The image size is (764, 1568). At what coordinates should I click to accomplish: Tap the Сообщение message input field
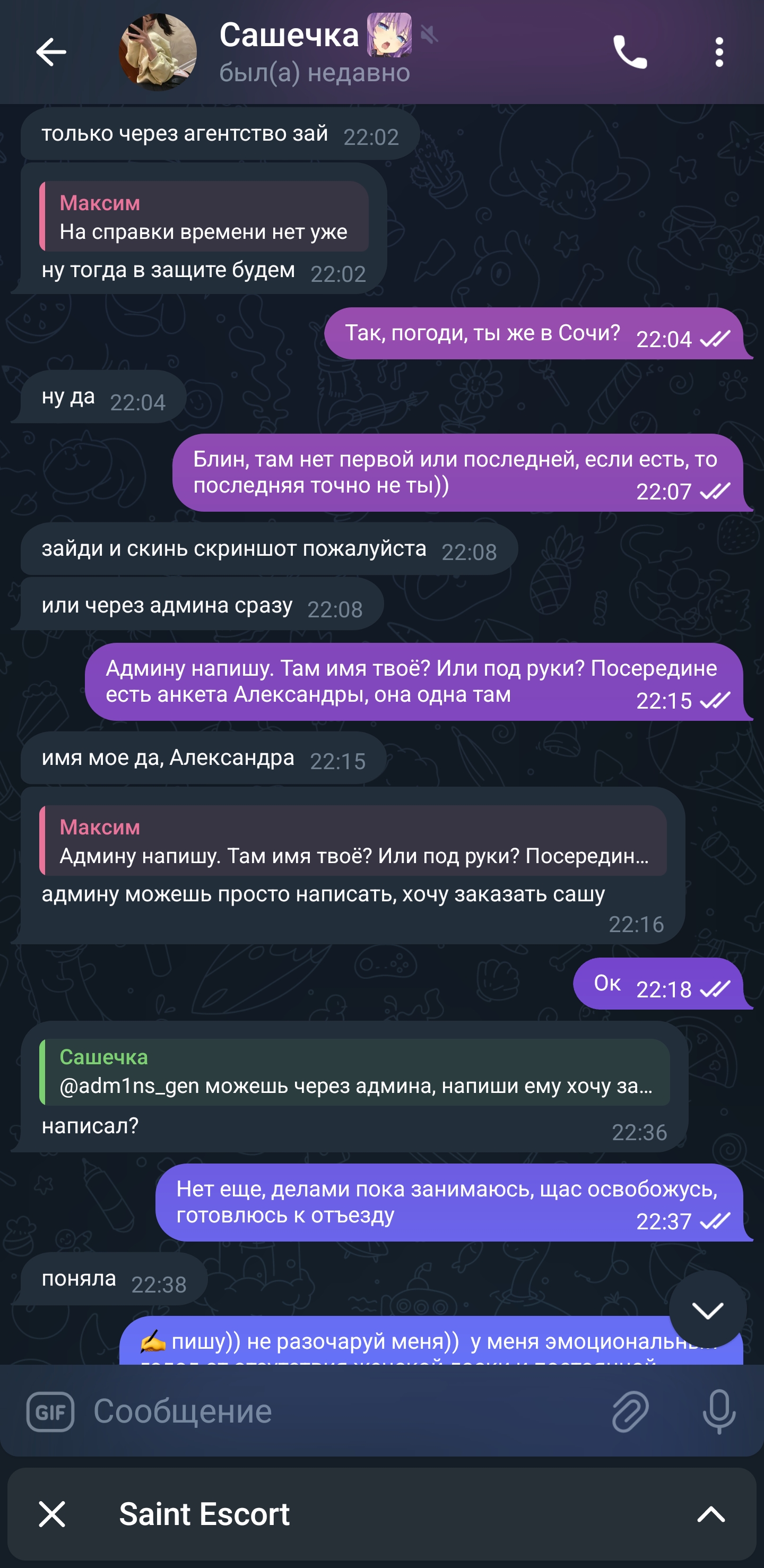pyautogui.click(x=341, y=1411)
